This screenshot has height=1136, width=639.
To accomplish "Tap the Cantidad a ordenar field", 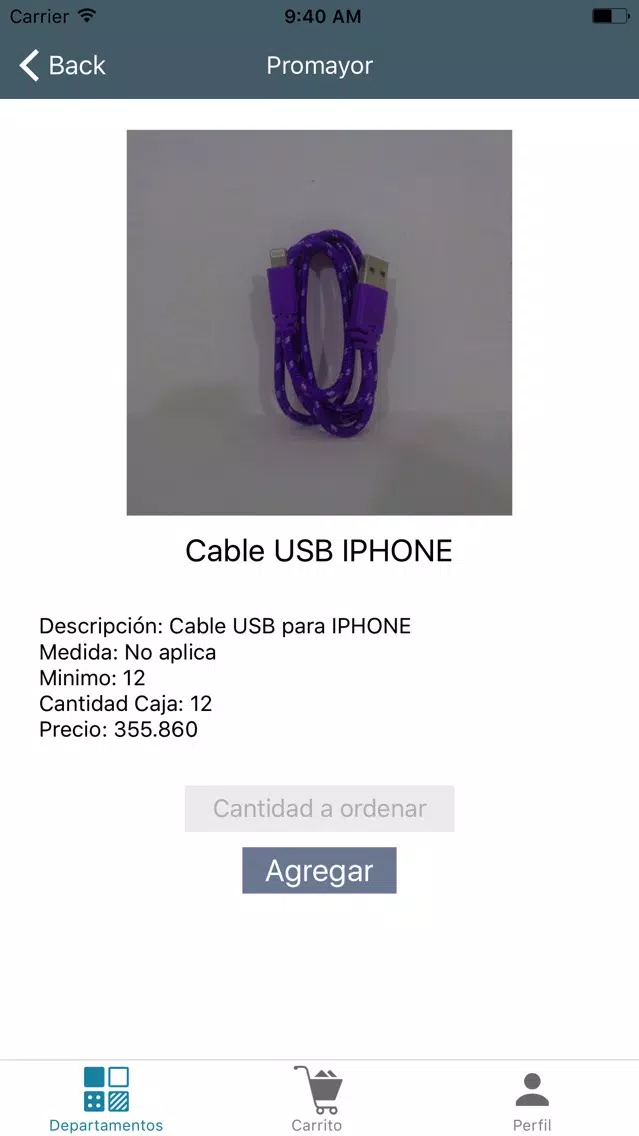I will (319, 809).
